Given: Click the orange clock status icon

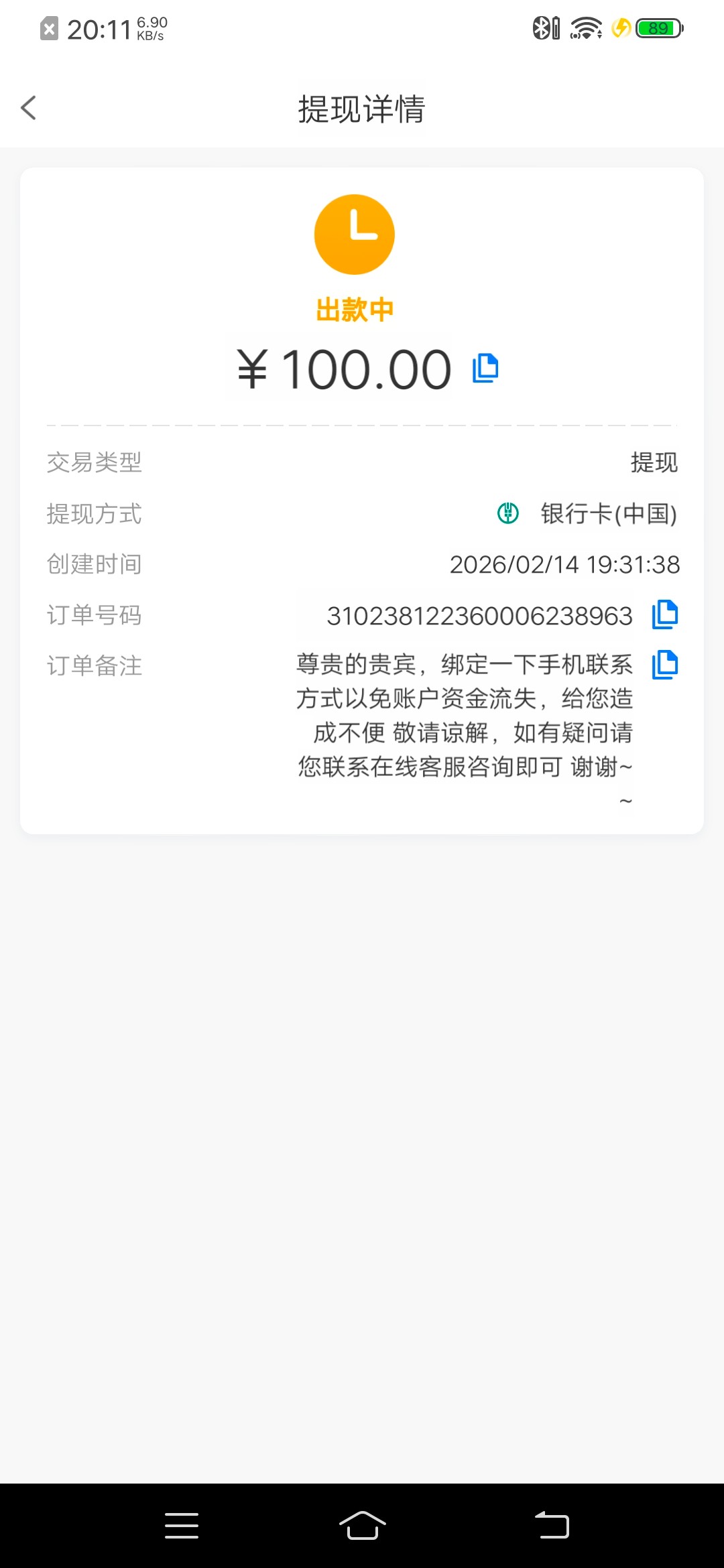Looking at the screenshot, I should pyautogui.click(x=354, y=233).
